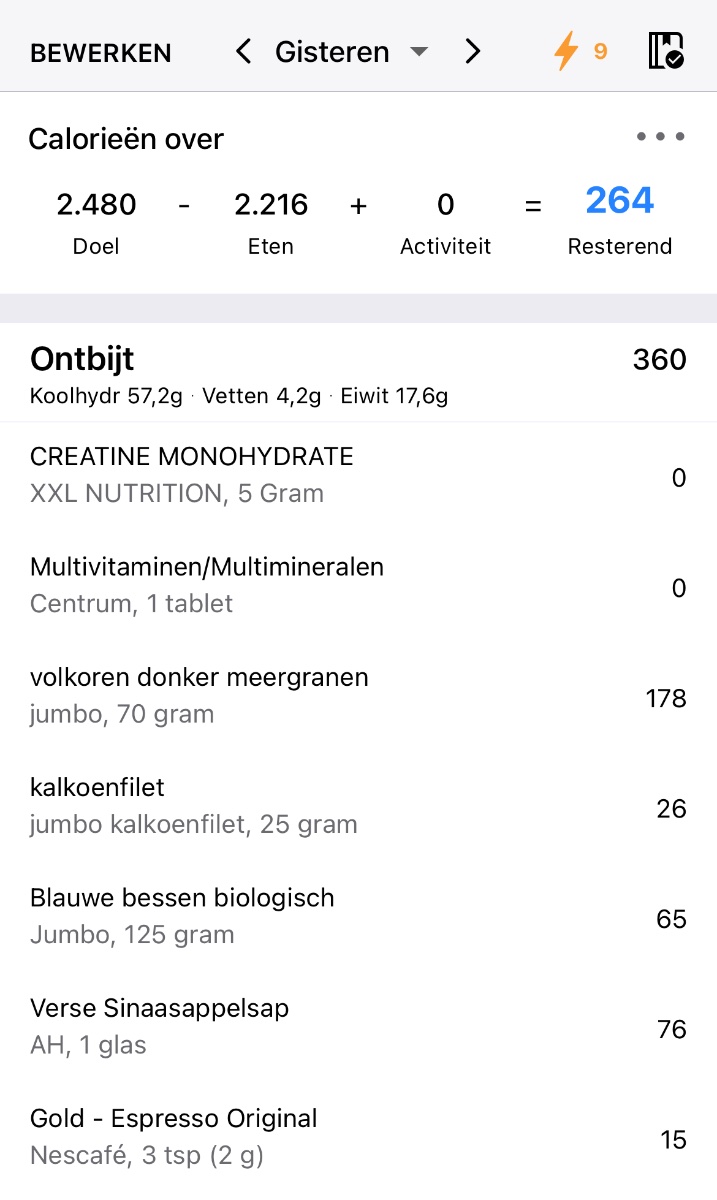Image resolution: width=717 pixels, height=1200 pixels.
Task: Go to the next day
Action: (x=473, y=52)
